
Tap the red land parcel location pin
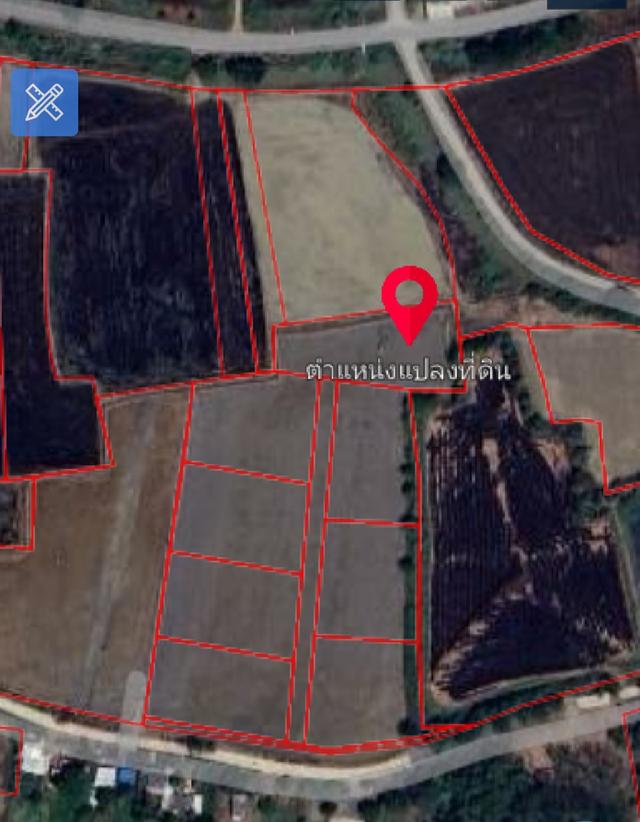click(409, 299)
